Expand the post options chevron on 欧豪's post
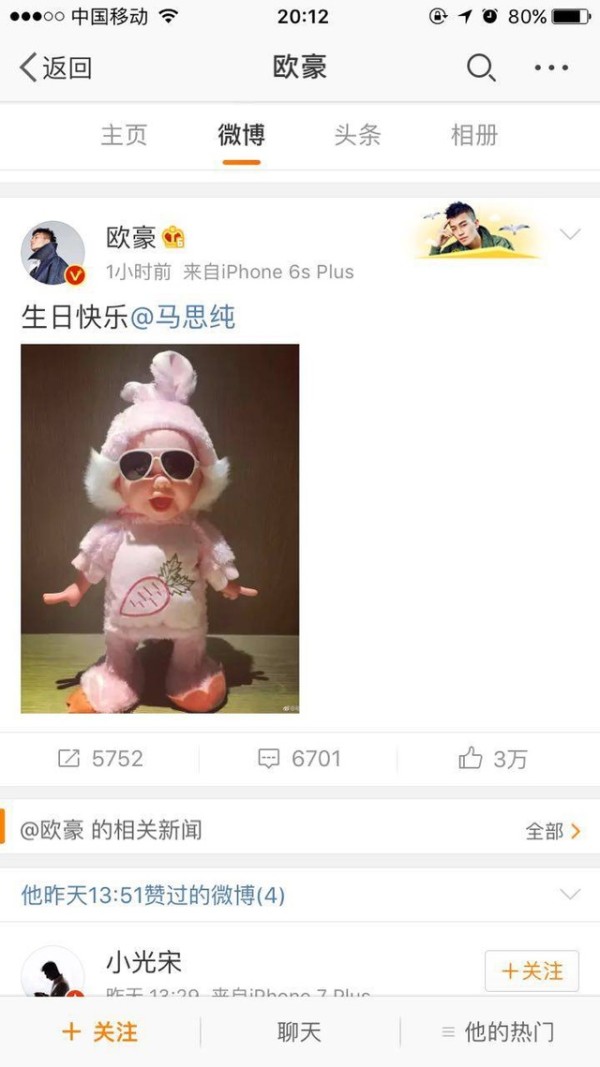 (570, 235)
